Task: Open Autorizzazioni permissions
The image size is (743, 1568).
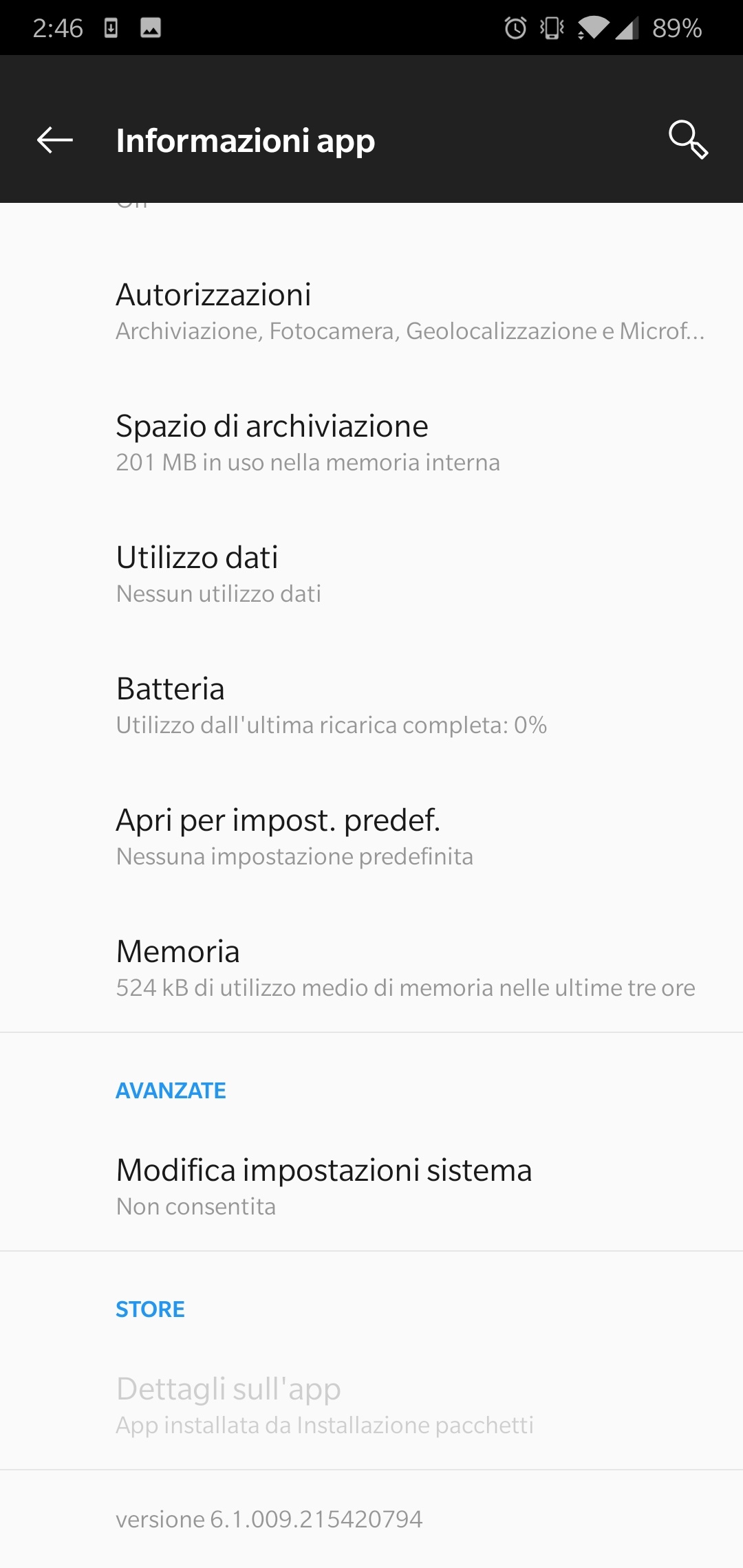Action: tap(371, 312)
